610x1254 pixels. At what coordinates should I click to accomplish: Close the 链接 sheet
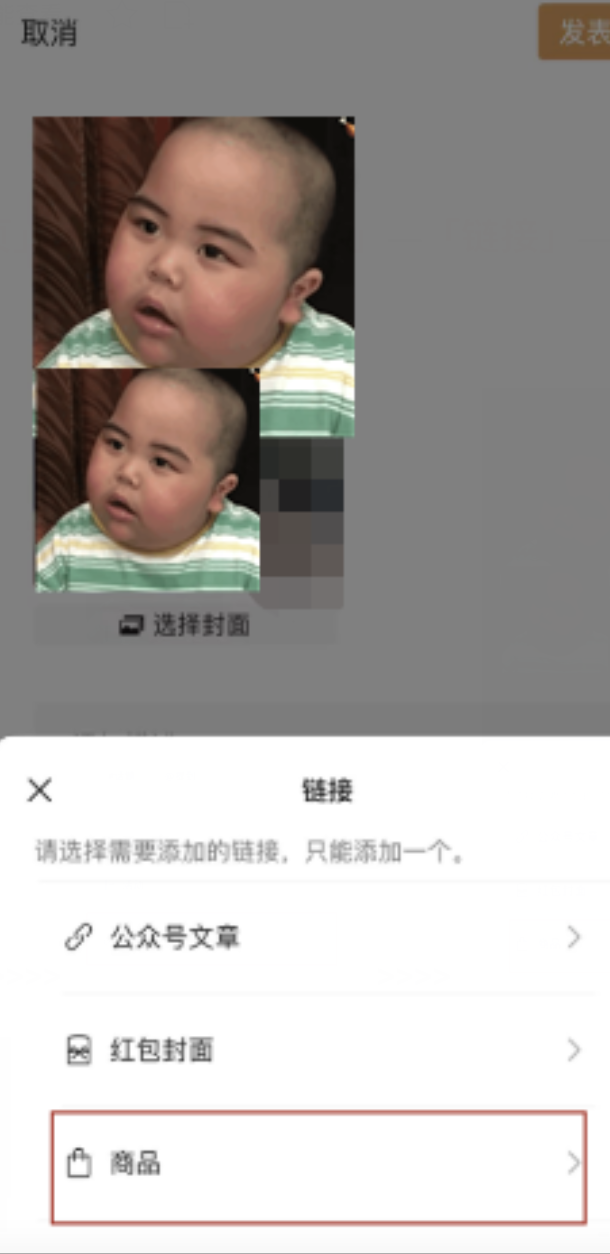click(39, 790)
